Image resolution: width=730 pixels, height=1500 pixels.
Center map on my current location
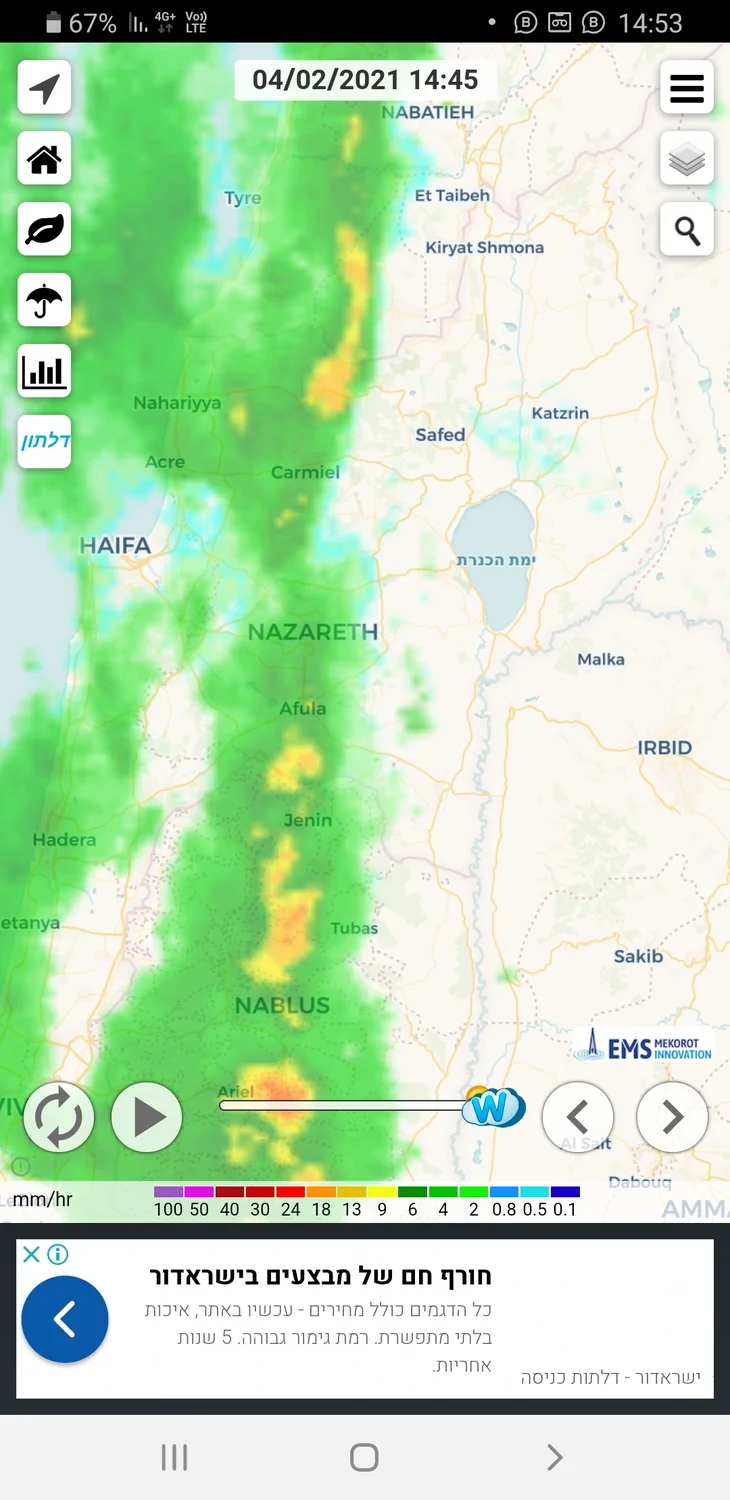[x=44, y=88]
